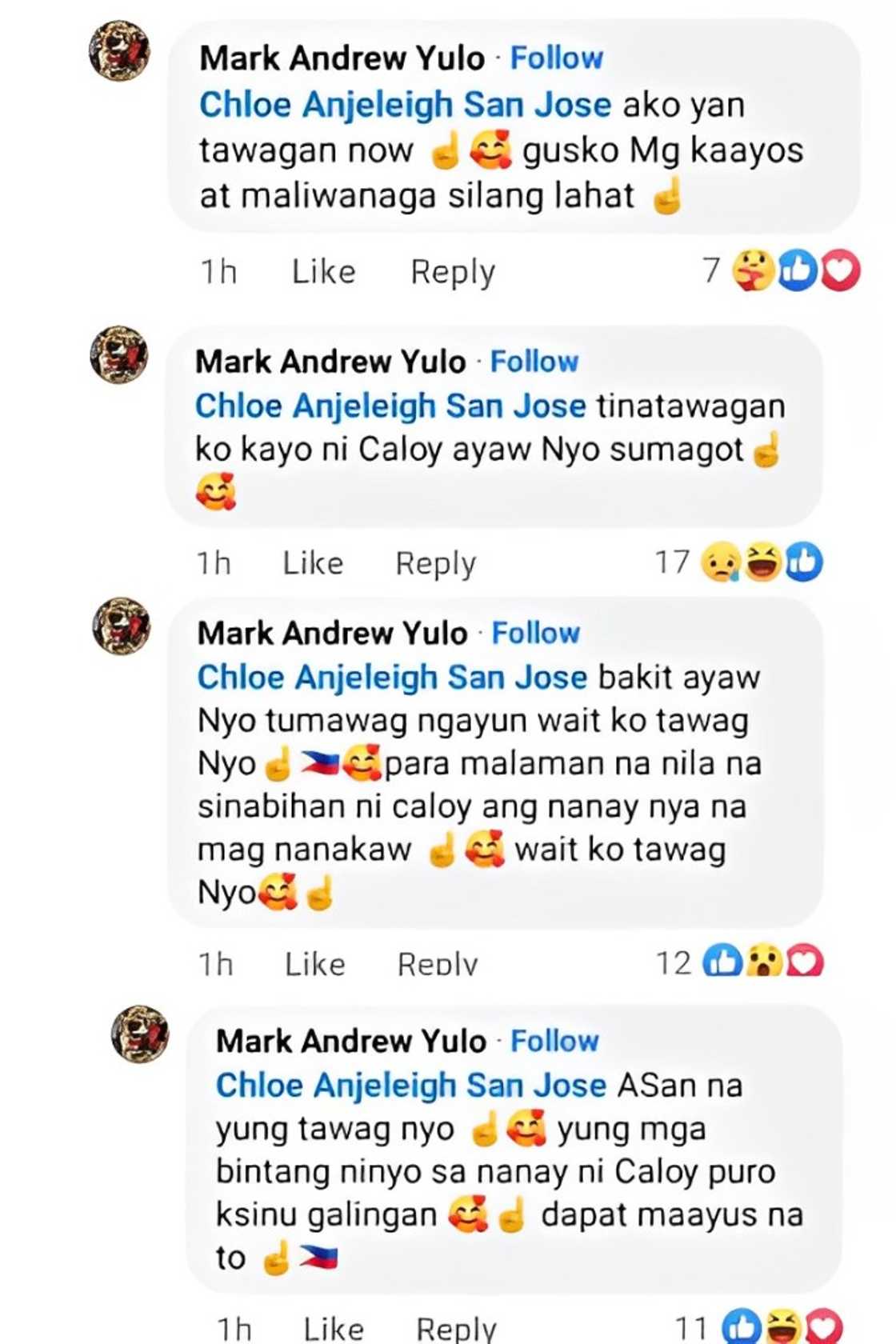Image resolution: width=896 pixels, height=1344 pixels.
Task: Reply to the comment "tinatawagan ko kayo ni Caloy"
Action: (x=435, y=563)
